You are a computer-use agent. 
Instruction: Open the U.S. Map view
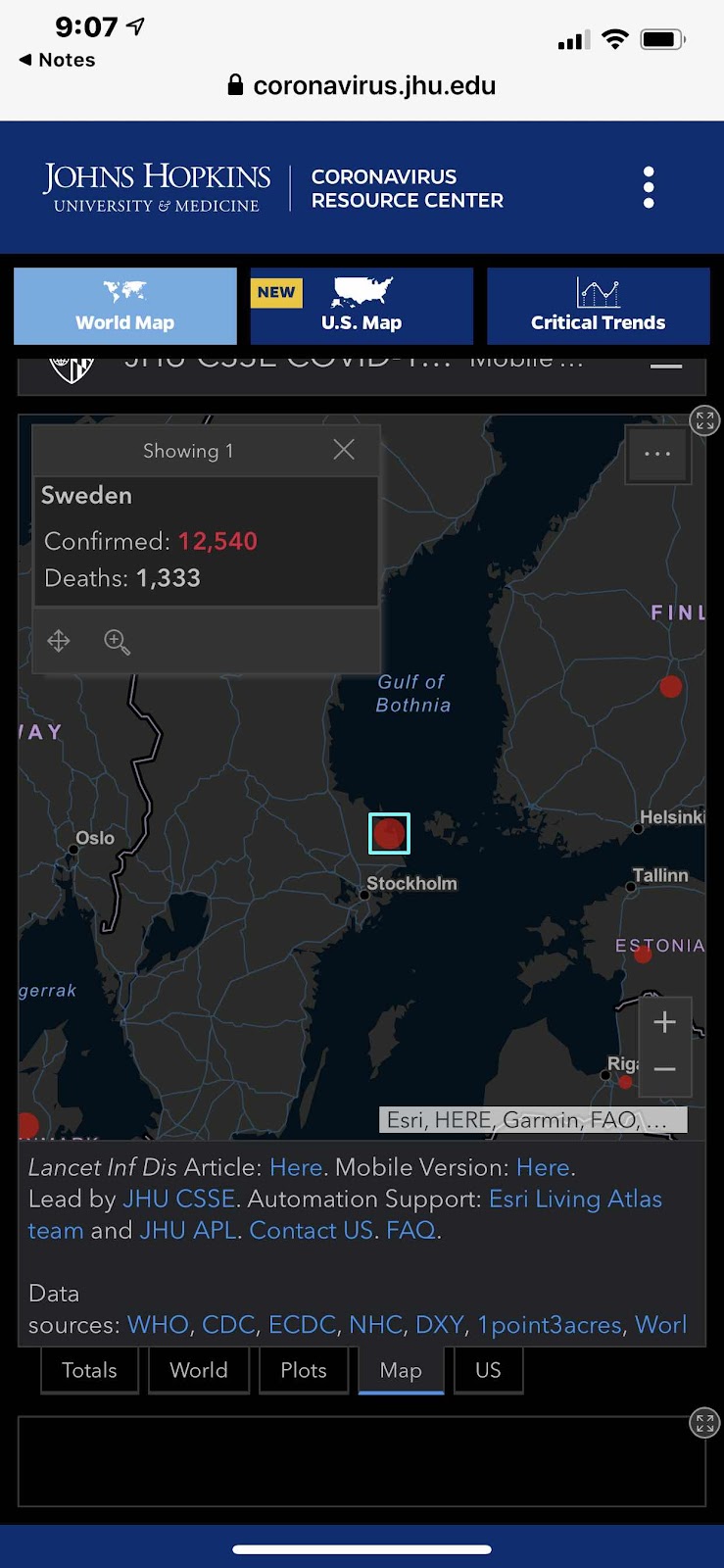tap(362, 306)
